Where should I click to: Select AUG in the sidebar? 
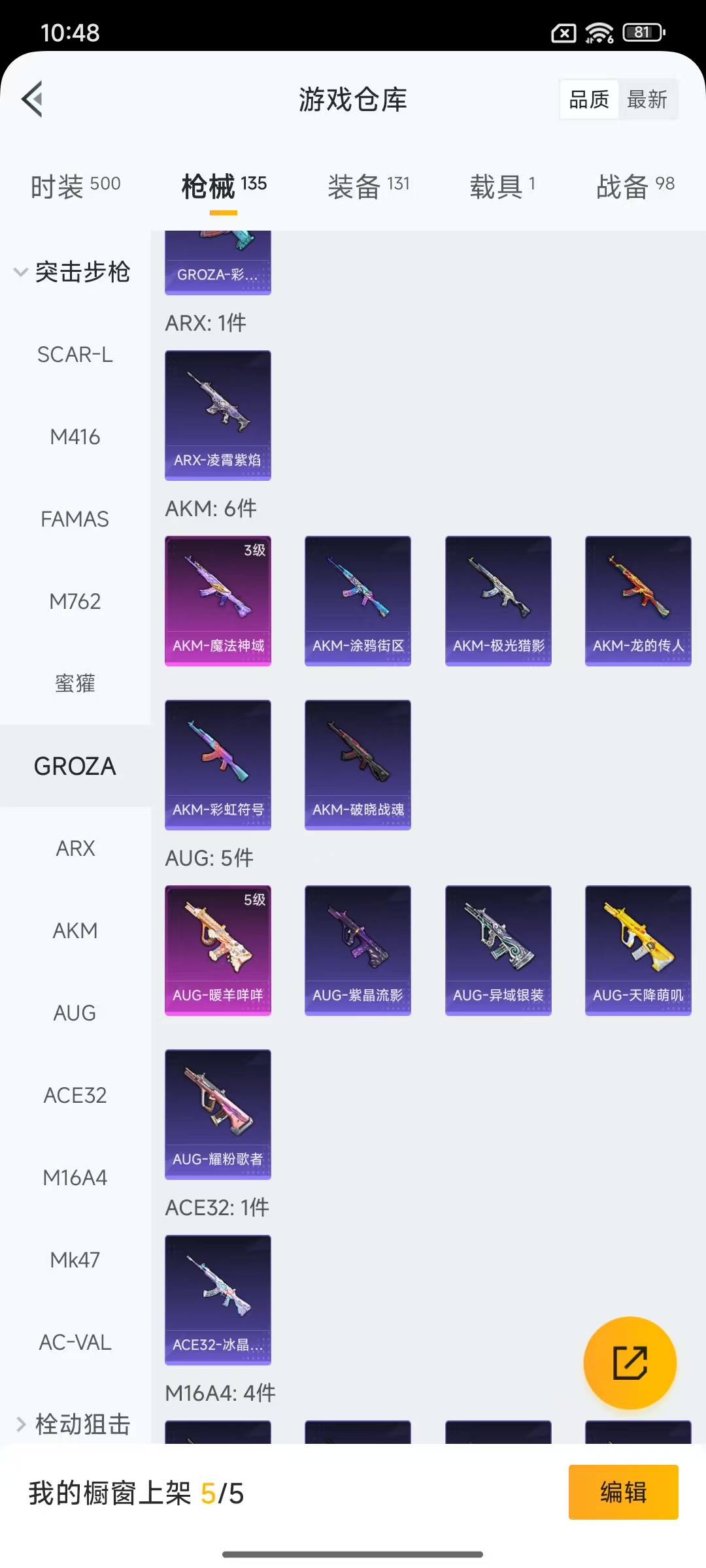click(75, 1013)
